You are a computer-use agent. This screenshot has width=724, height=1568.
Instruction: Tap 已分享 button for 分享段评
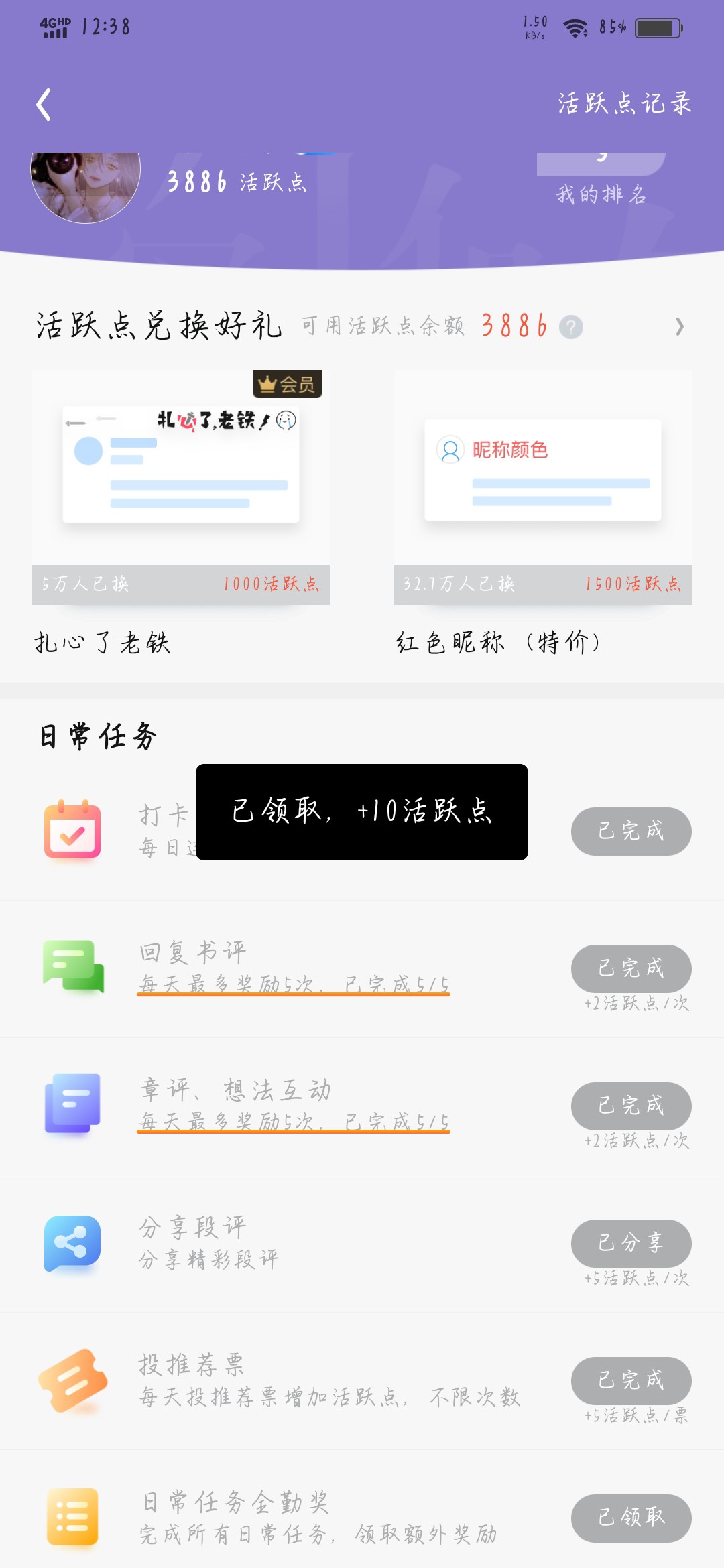pos(631,1243)
